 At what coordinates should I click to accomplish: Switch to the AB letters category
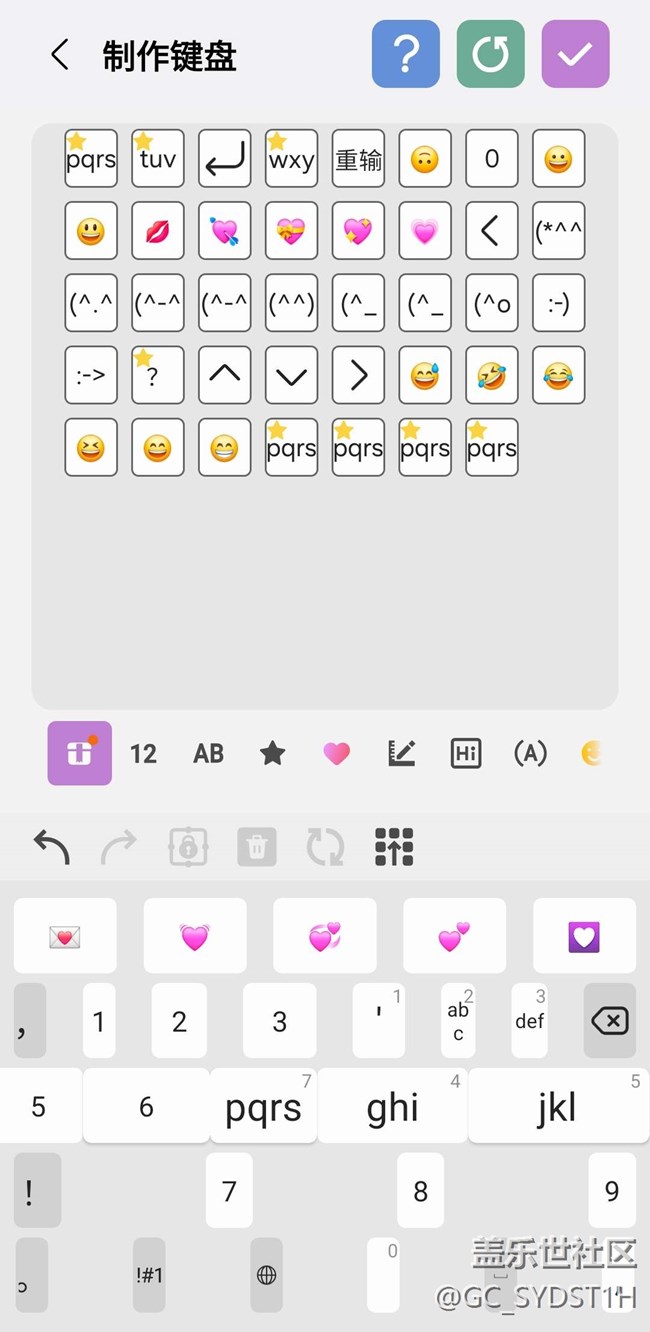208,754
